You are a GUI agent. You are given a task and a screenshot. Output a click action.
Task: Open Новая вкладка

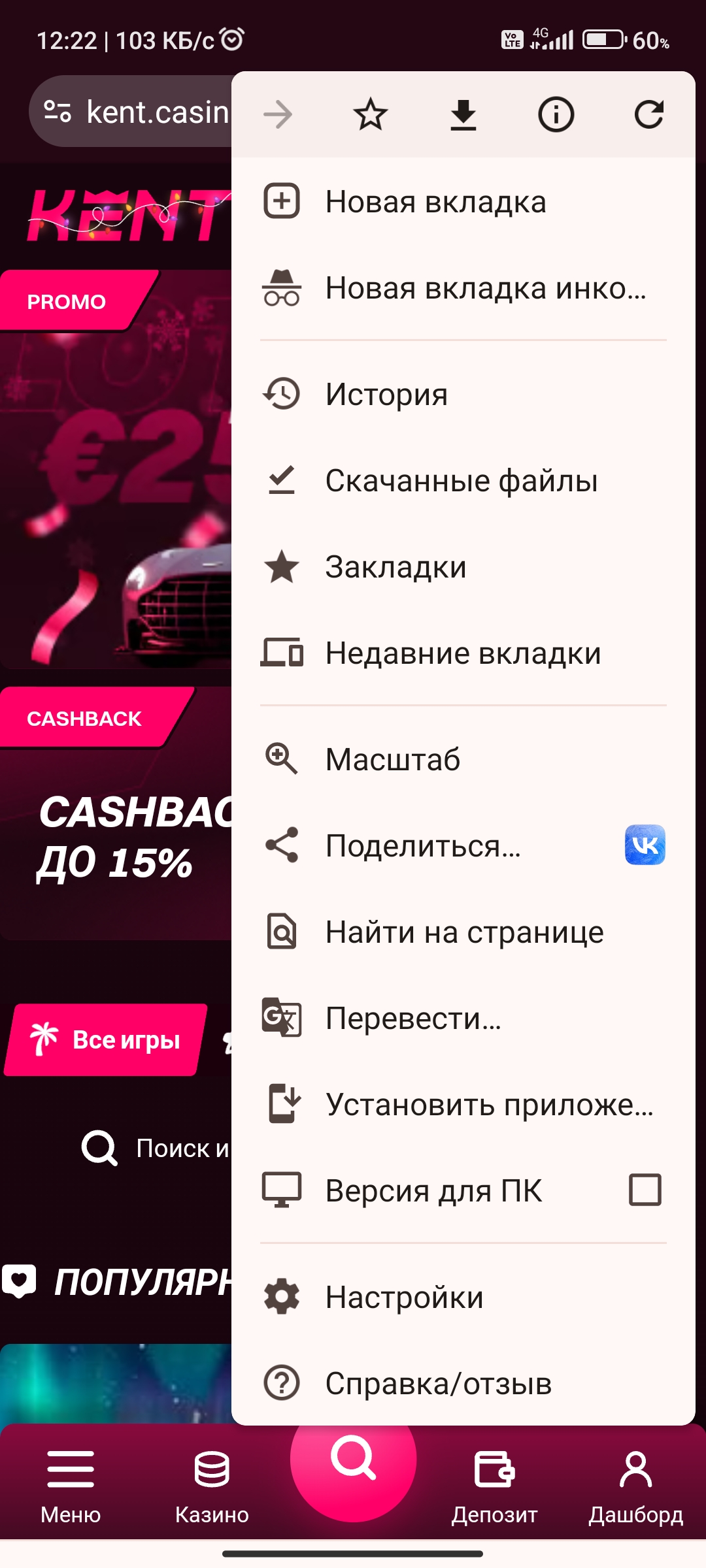tap(435, 202)
